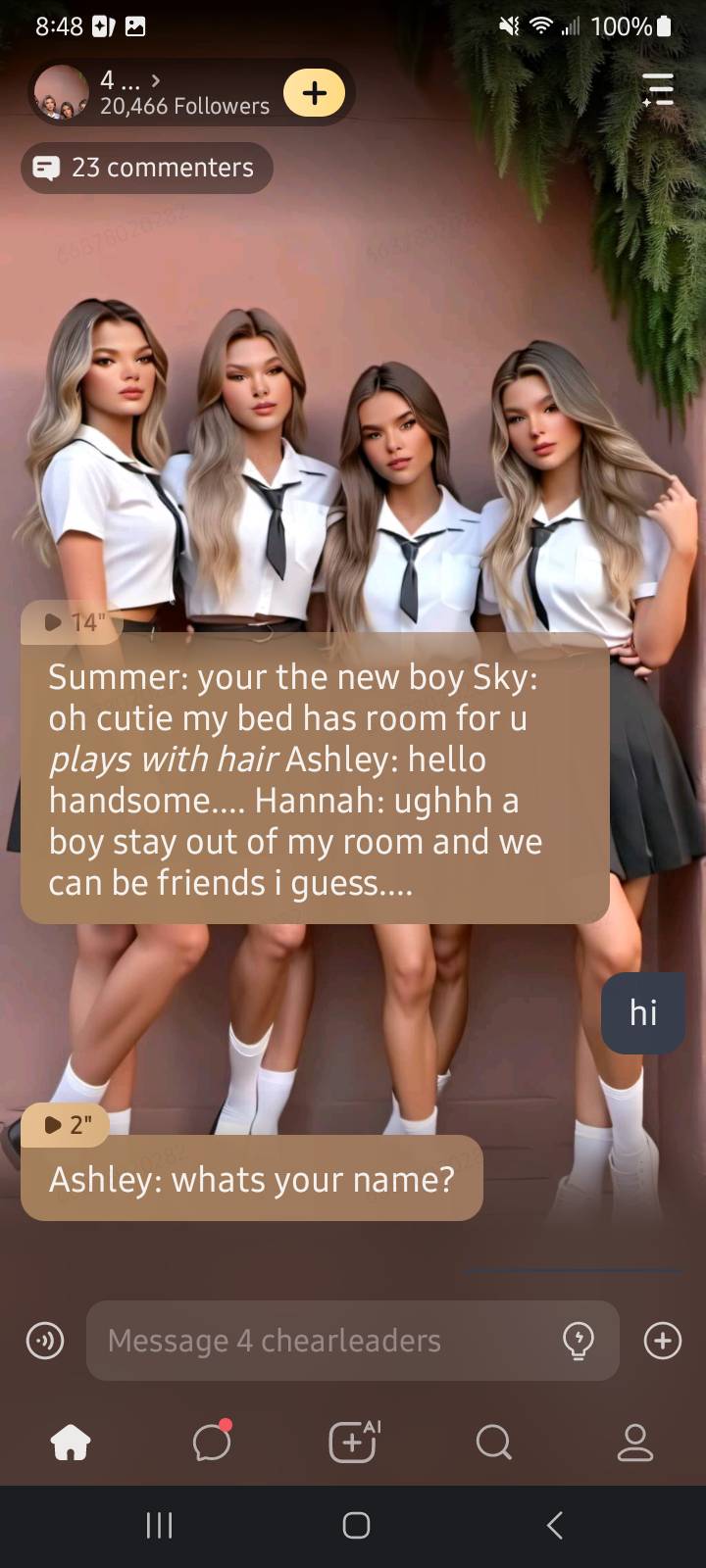Open the chat options menu icon
706x1568 pixels.
tap(658, 89)
